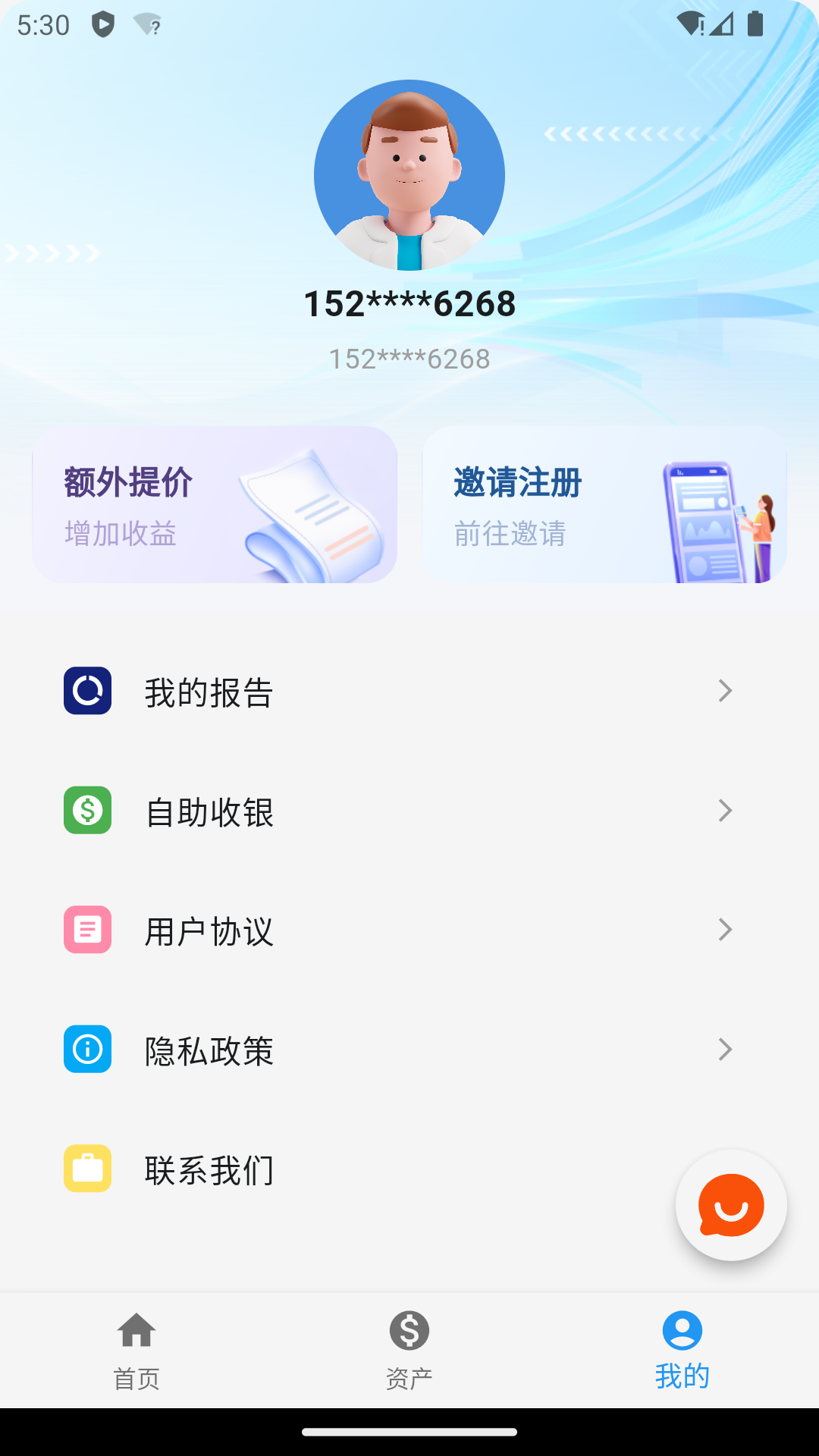Expand the 隐私政策 chevron
Screen dimensions: 819x1456
click(726, 1049)
